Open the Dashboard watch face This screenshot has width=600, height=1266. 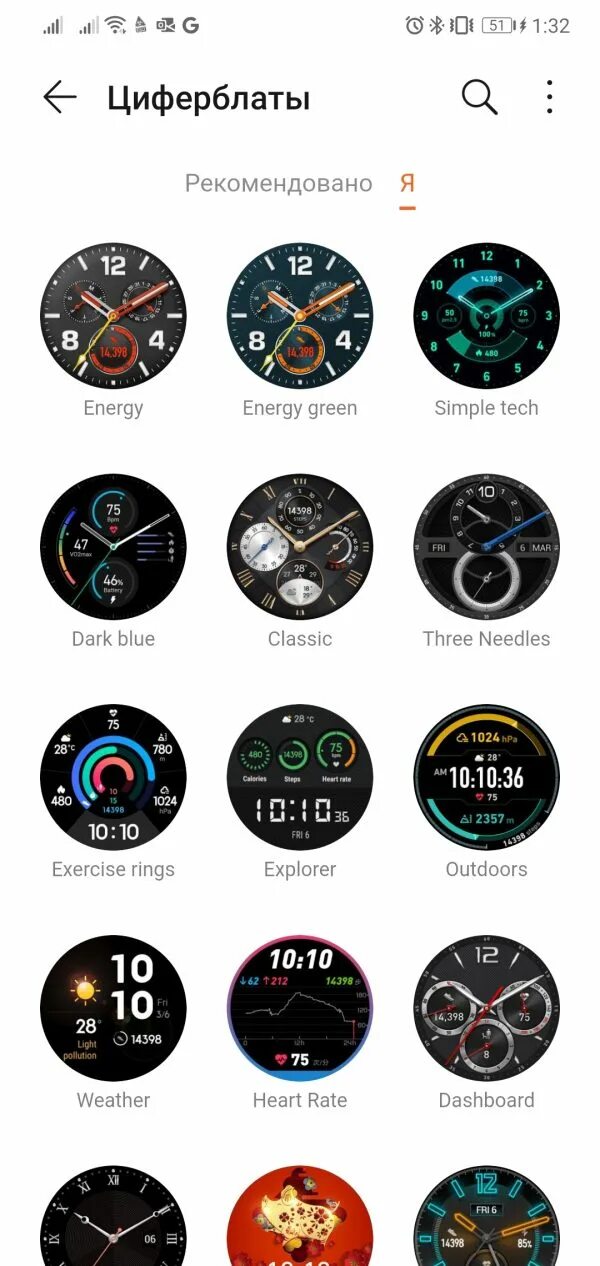click(487, 1009)
